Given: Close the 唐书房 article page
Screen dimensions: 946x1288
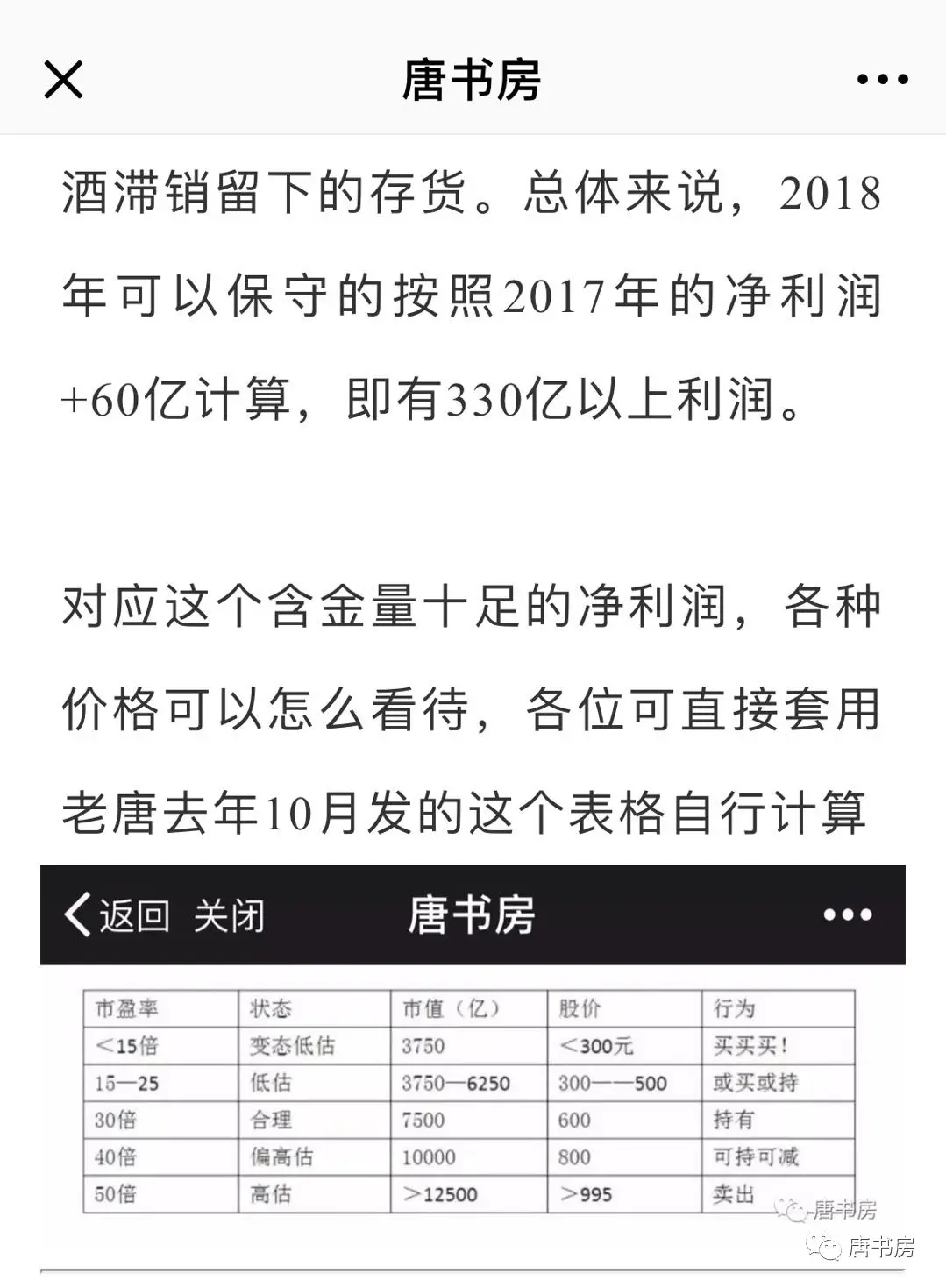Looking at the screenshot, I should pos(63,80).
